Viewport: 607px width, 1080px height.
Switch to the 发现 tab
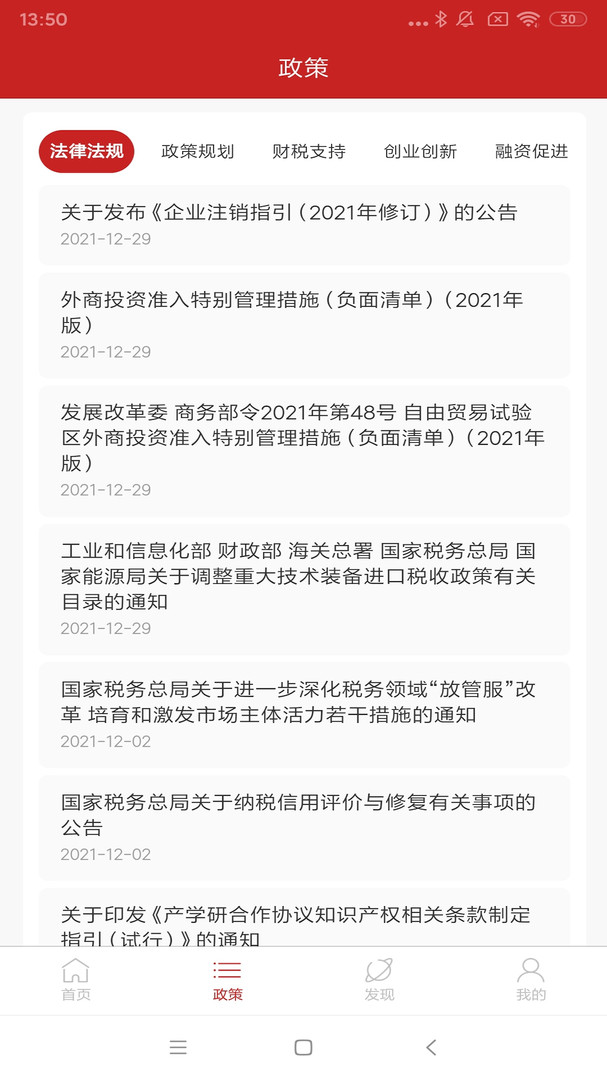379,979
